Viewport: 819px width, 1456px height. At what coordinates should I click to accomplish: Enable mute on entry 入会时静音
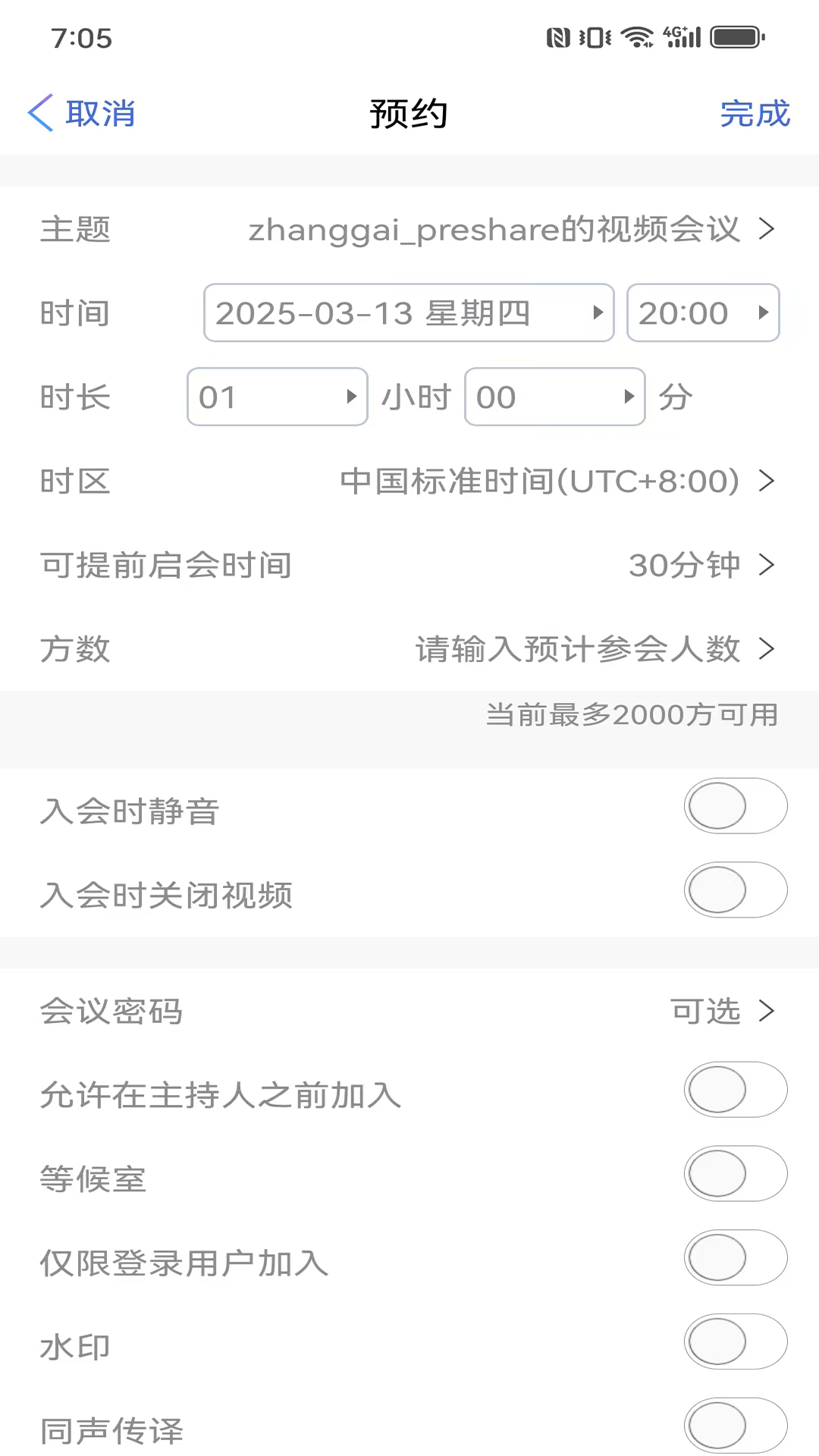734,806
